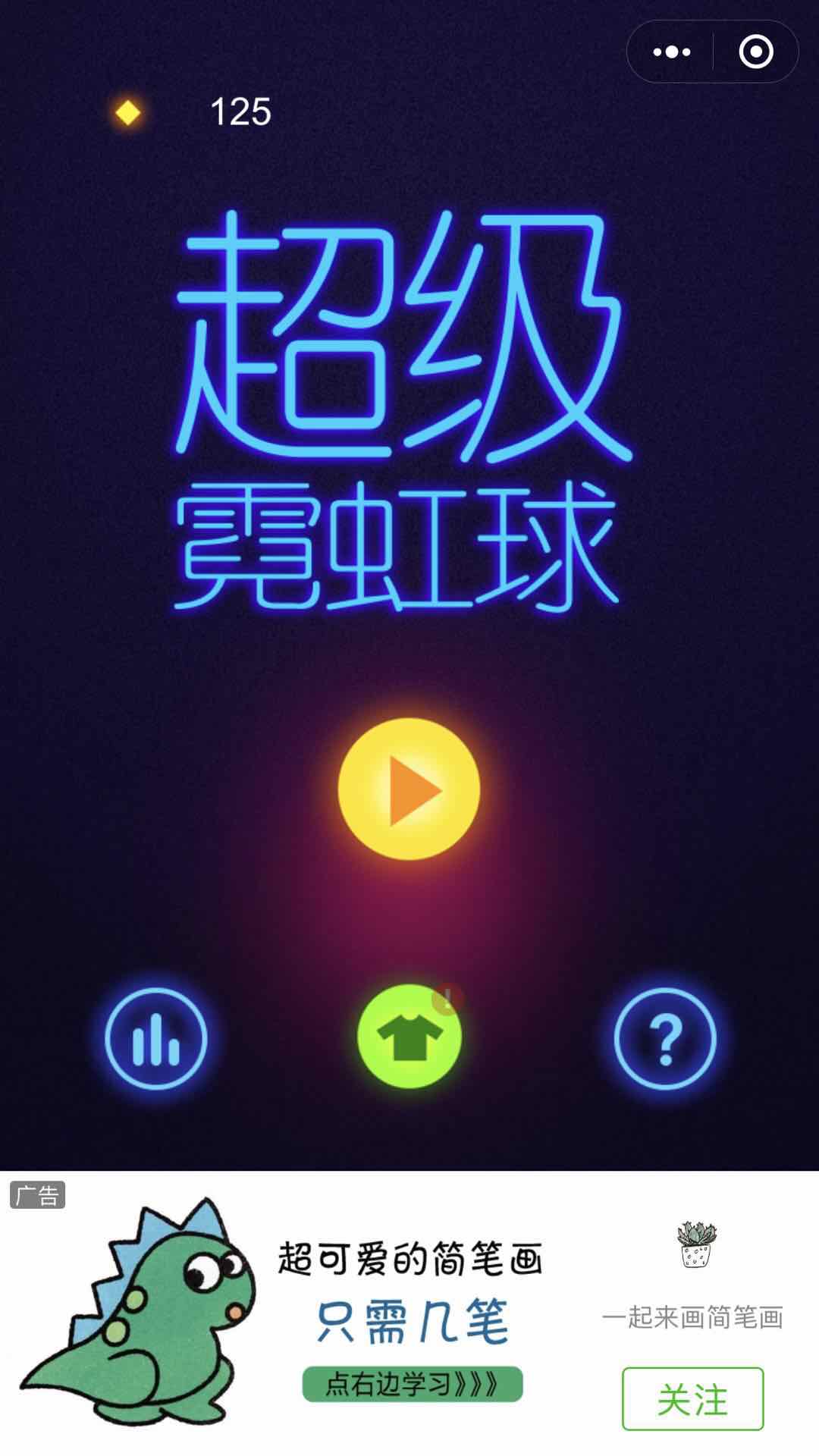Open the help question mark
The image size is (819, 1456).
(665, 1039)
